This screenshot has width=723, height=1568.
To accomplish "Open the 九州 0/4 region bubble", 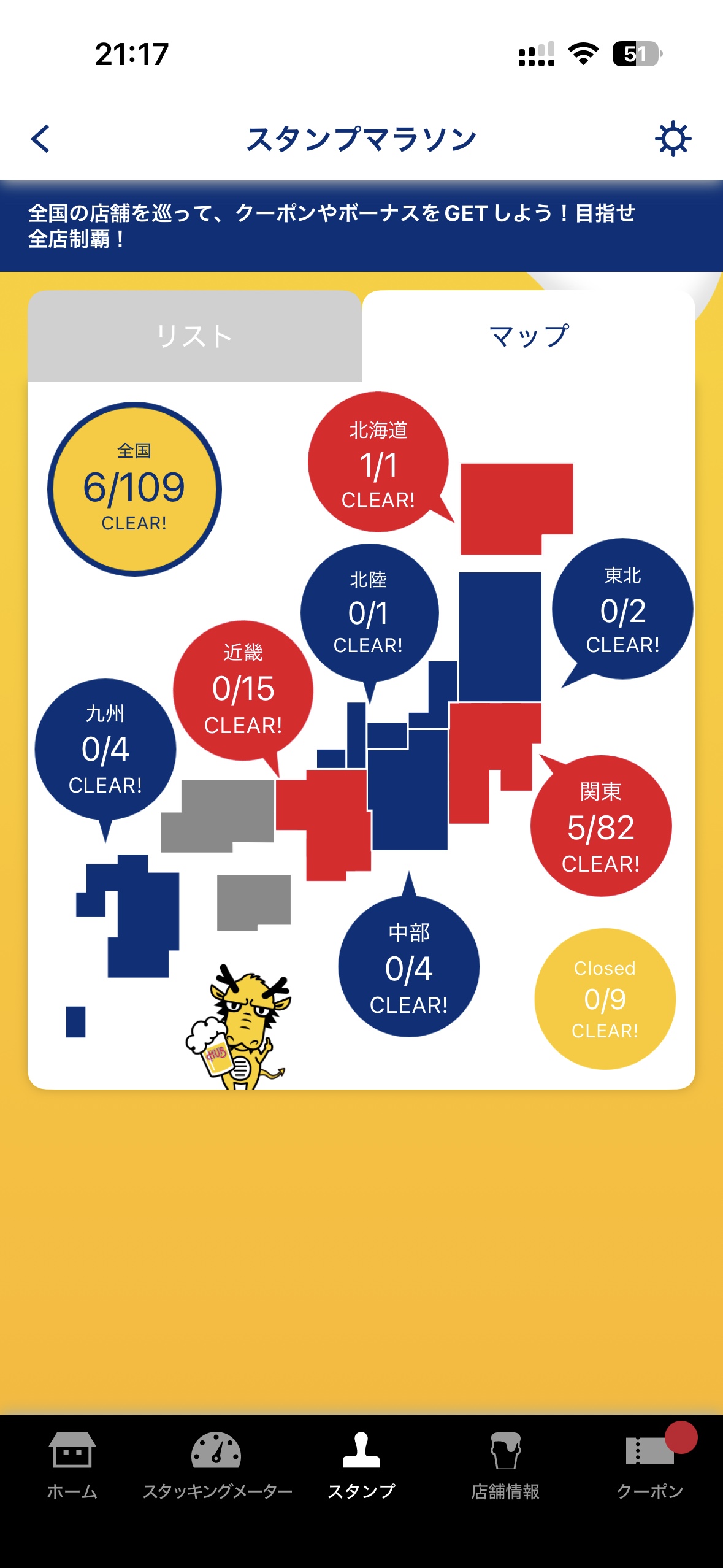I will point(105,749).
